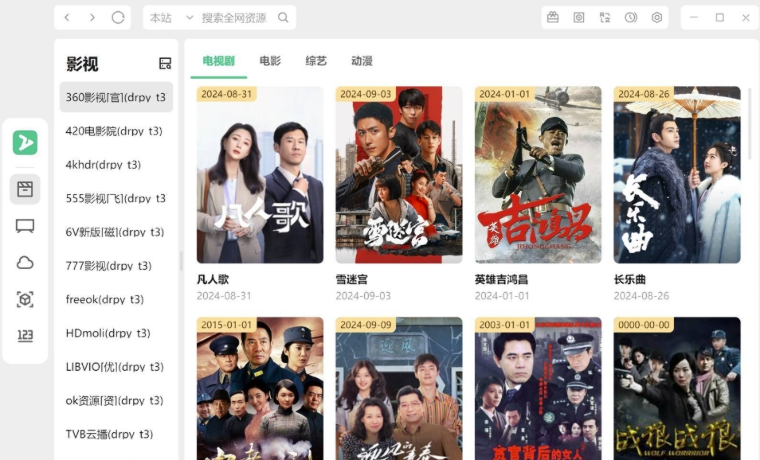The image size is (760, 460).
Task: Select the 420电影院 source
Action: point(114,131)
